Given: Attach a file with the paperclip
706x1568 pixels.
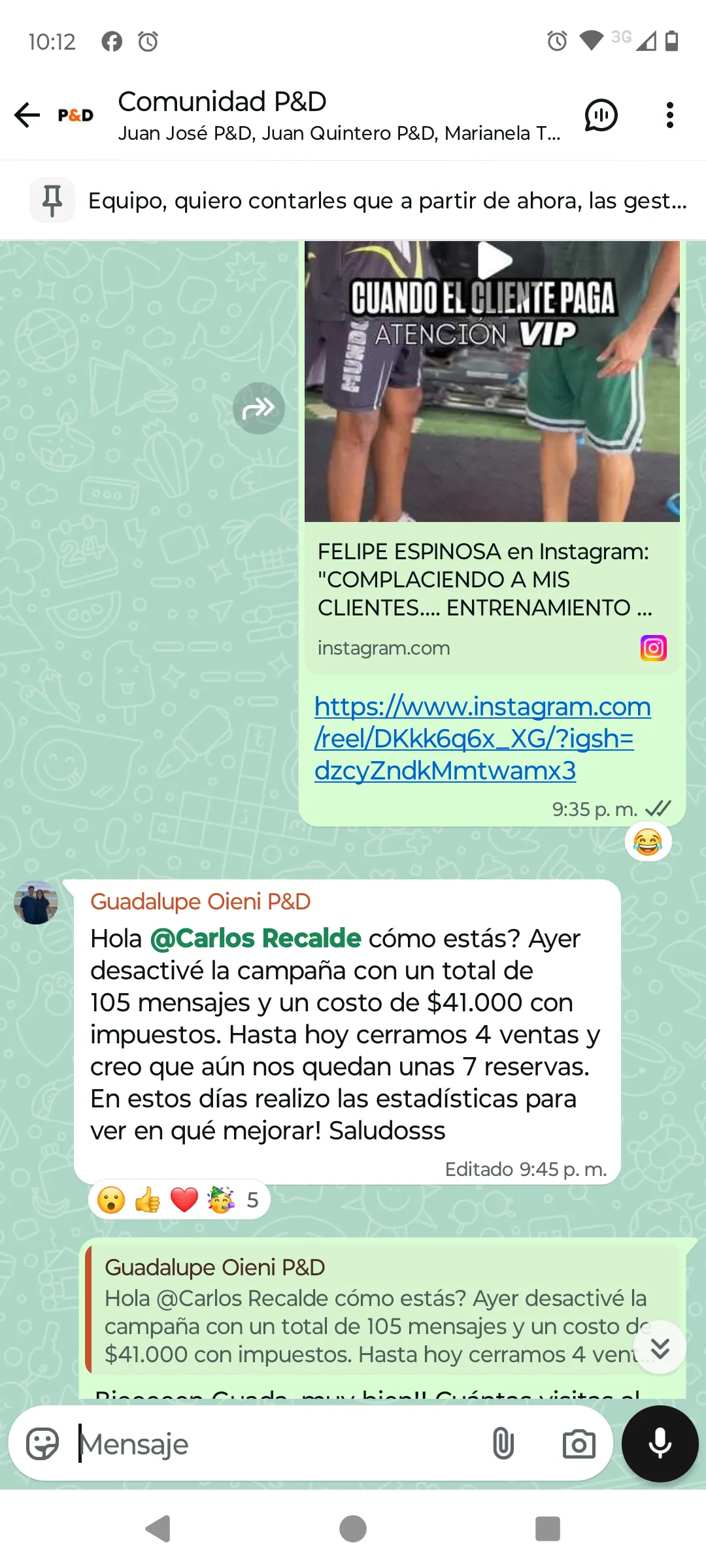Looking at the screenshot, I should click(x=503, y=1443).
